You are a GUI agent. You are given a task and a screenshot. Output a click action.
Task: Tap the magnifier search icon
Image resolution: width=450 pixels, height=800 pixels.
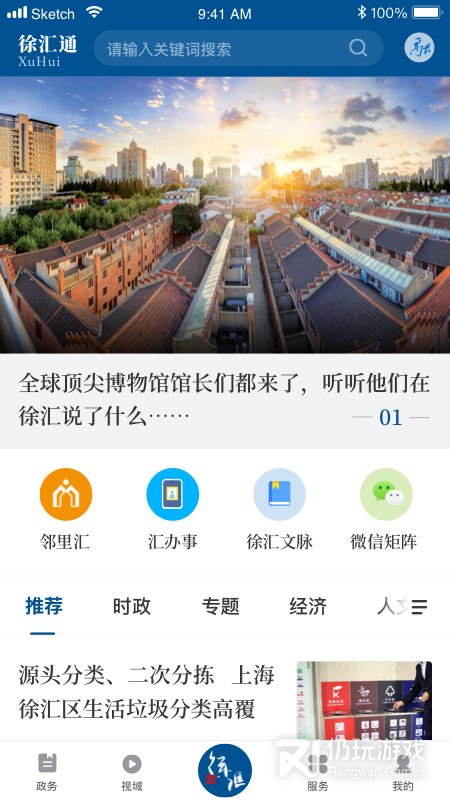(x=358, y=48)
